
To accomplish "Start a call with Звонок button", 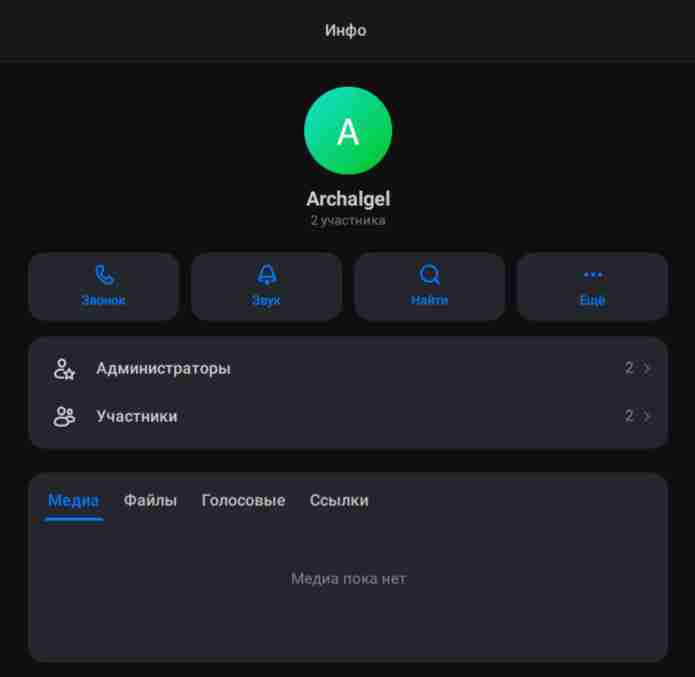I will [104, 286].
